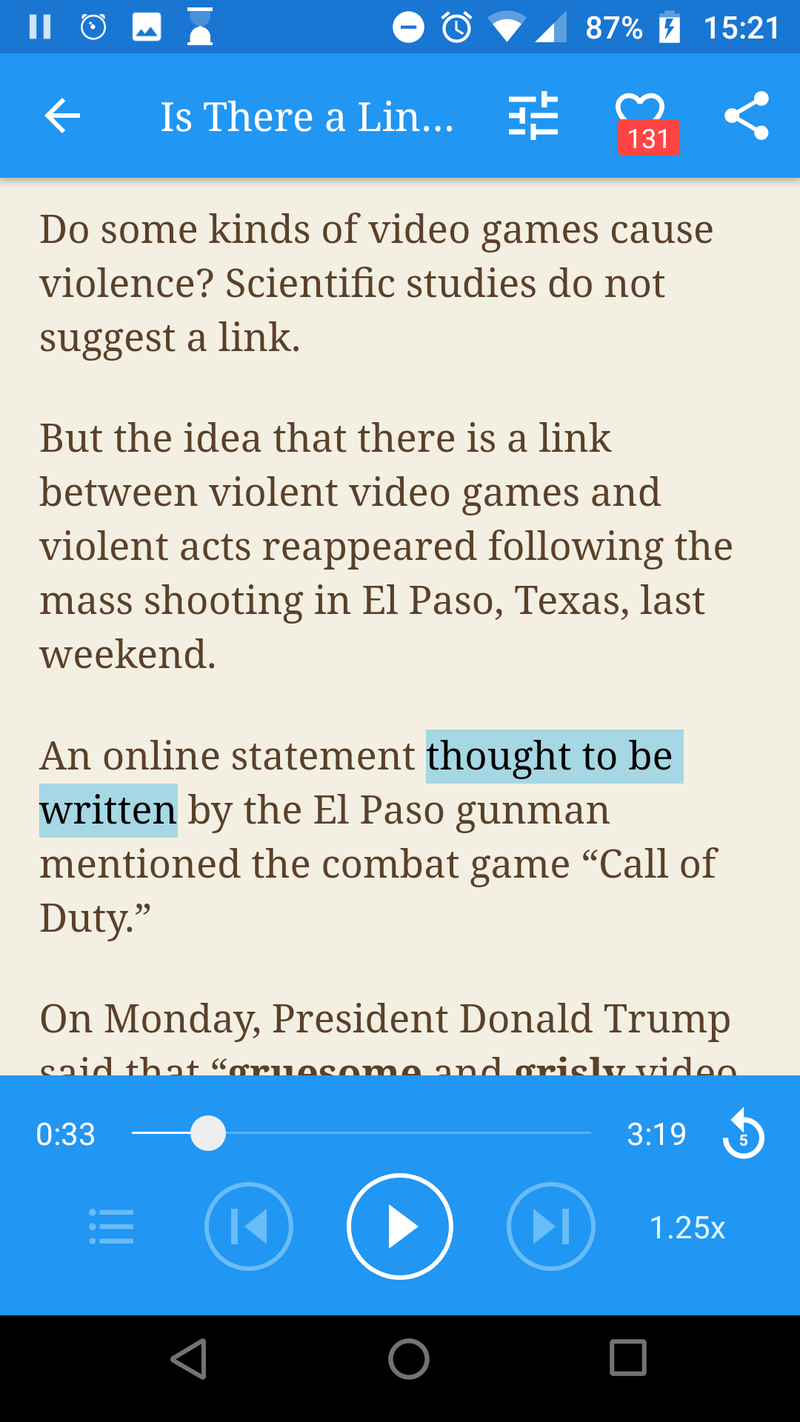Skip to the previous track
This screenshot has width=800, height=1422.
tap(248, 1226)
